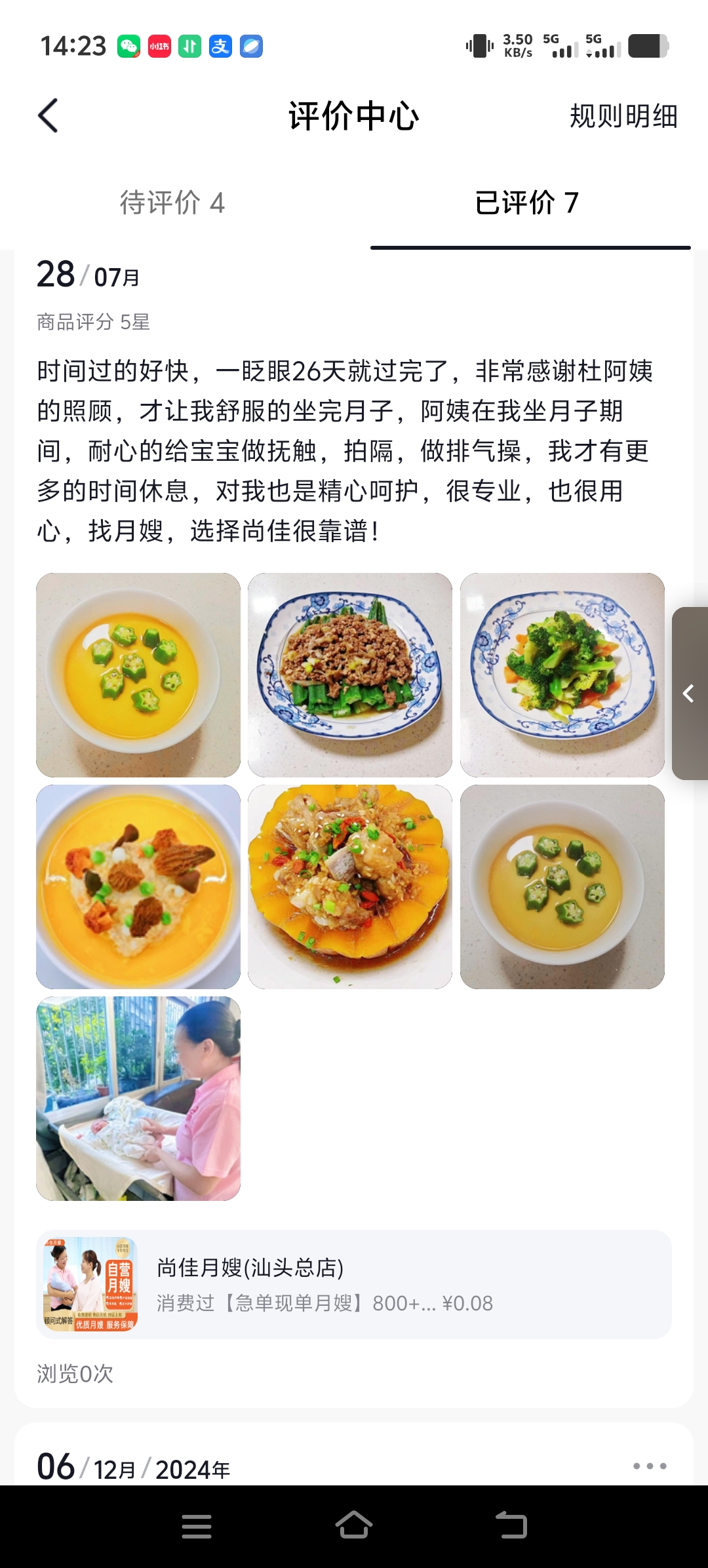Enlarge the broccoli stir-fry photo

pos(562,675)
